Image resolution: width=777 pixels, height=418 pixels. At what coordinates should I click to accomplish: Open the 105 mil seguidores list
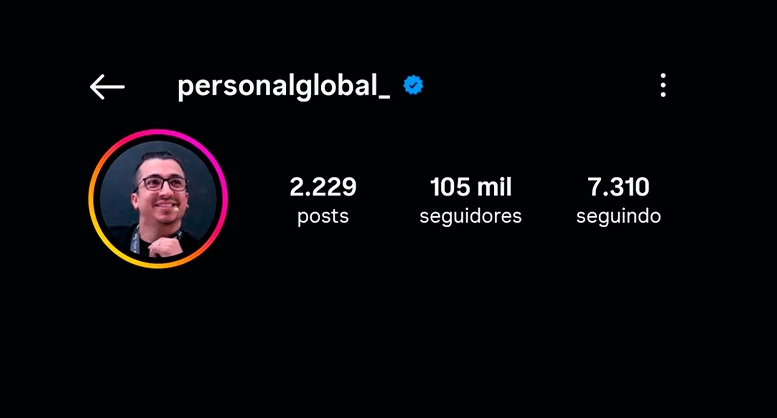[470, 200]
